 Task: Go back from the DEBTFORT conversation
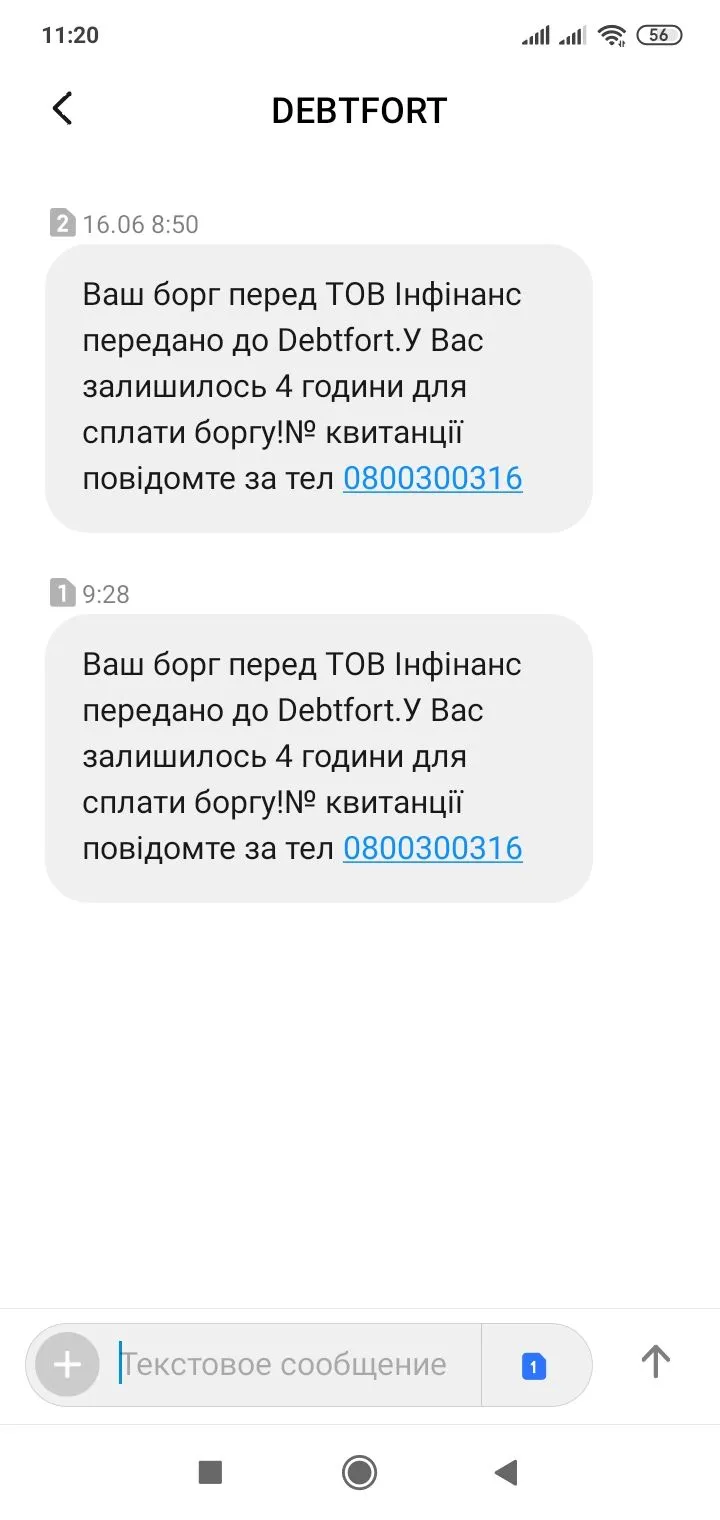(63, 108)
